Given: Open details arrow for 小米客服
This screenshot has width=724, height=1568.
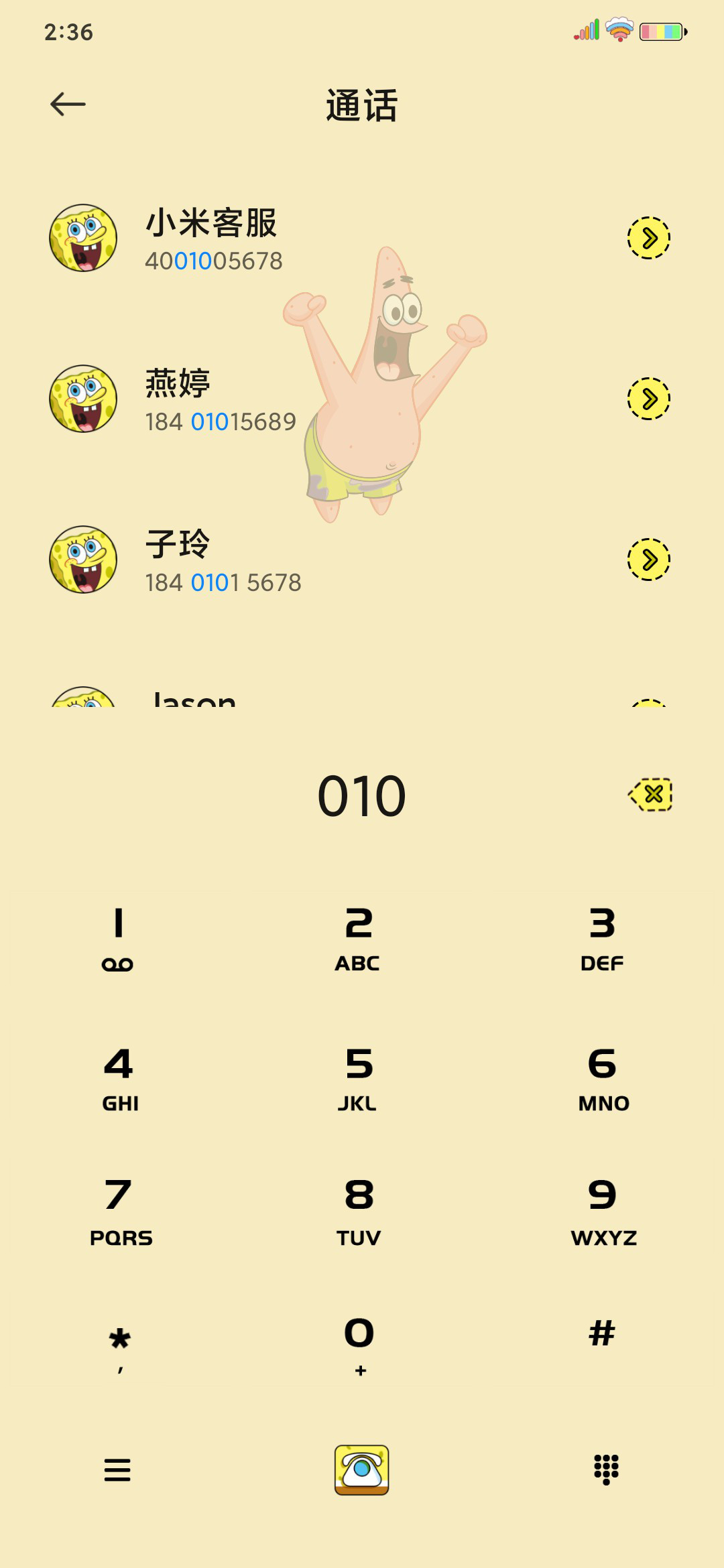Looking at the screenshot, I should (648, 238).
